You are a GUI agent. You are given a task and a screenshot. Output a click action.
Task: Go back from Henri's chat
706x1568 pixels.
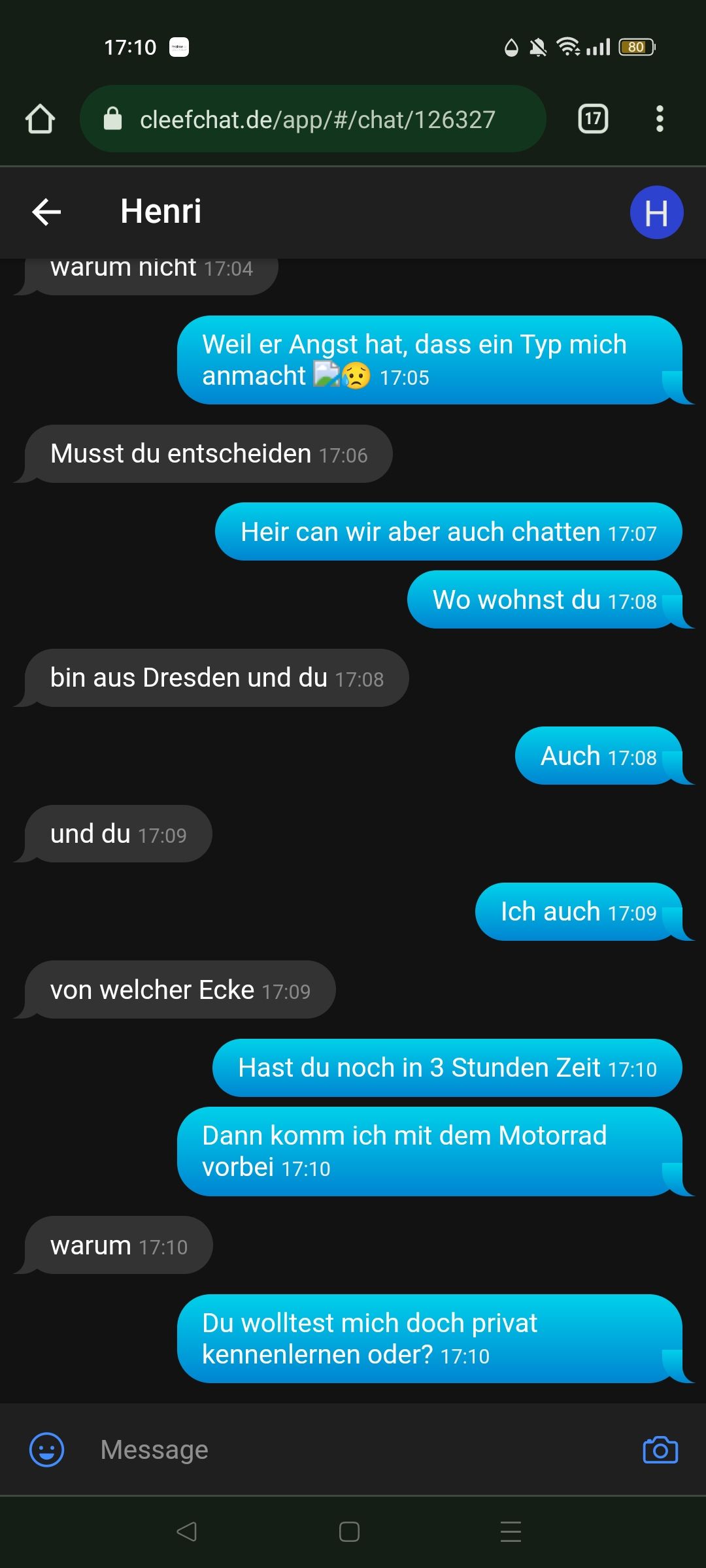(46, 212)
